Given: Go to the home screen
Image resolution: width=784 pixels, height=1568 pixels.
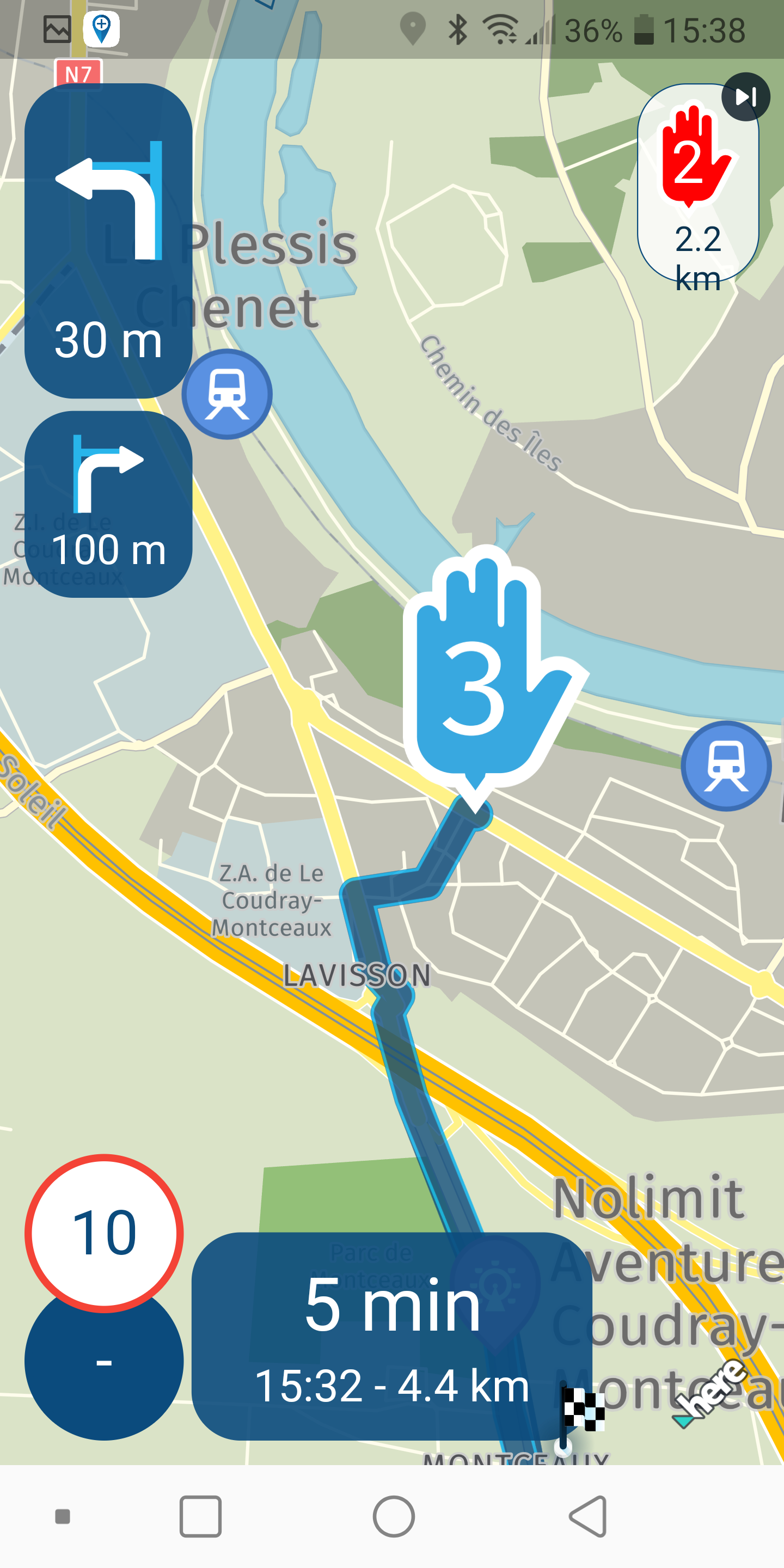Looking at the screenshot, I should 393,1516.
